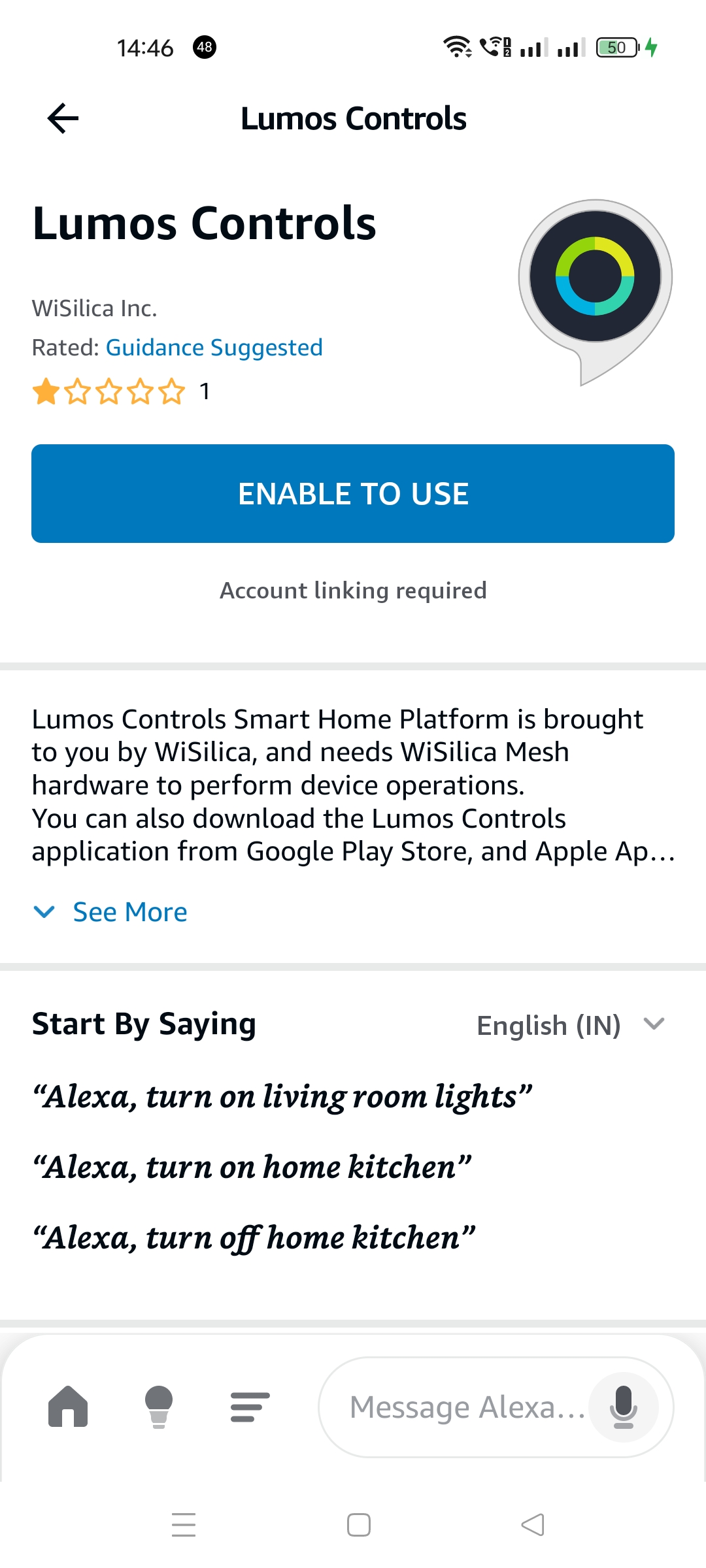Tap the microphone to speak to Alexa
Image resolution: width=706 pixels, height=1568 pixels.
click(x=623, y=1407)
